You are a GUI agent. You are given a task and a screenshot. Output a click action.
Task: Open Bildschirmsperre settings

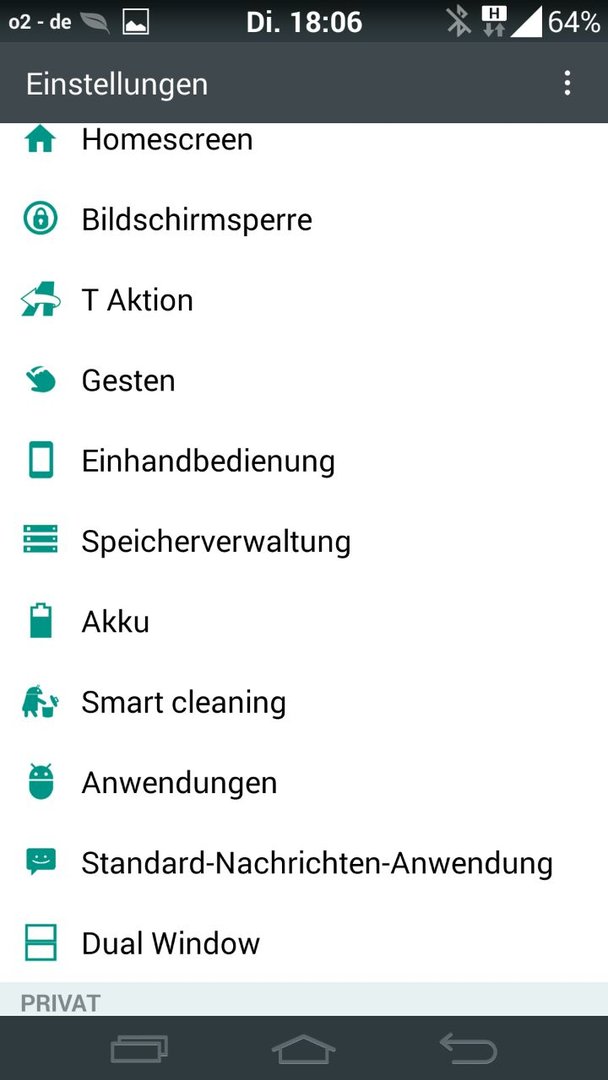point(304,220)
